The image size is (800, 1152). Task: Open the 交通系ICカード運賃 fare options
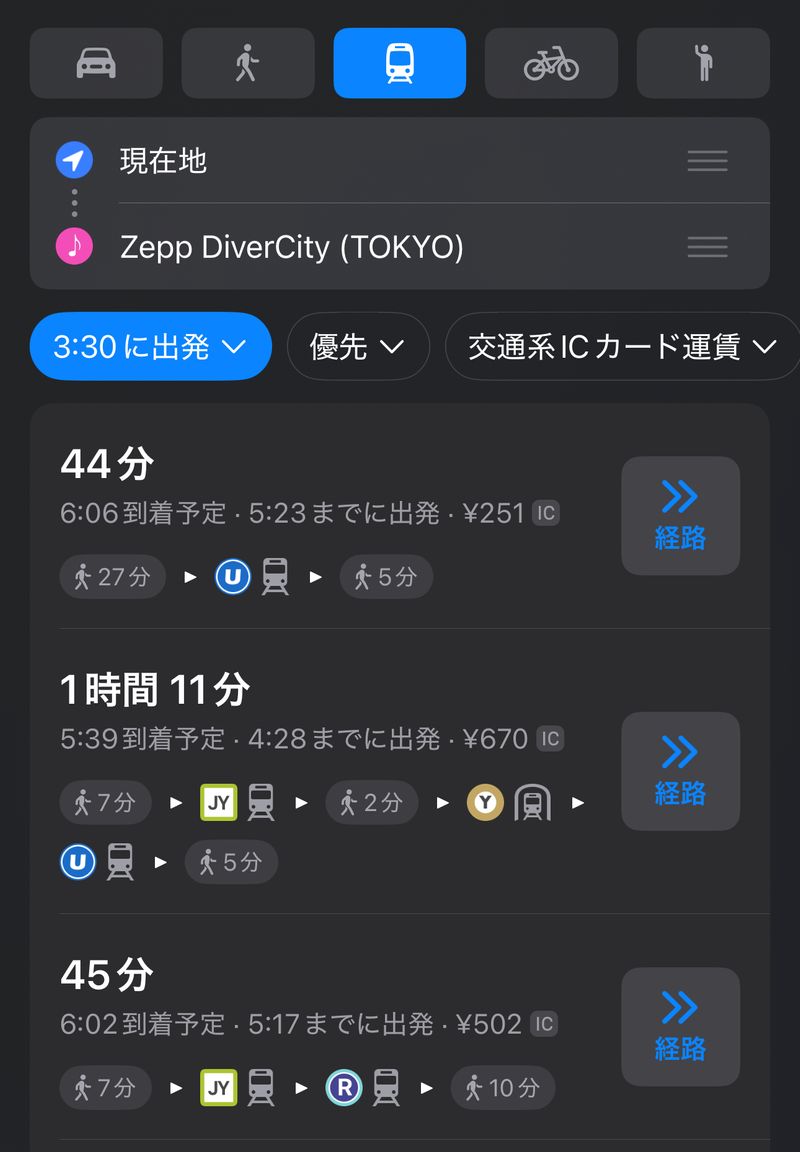[x=620, y=347]
